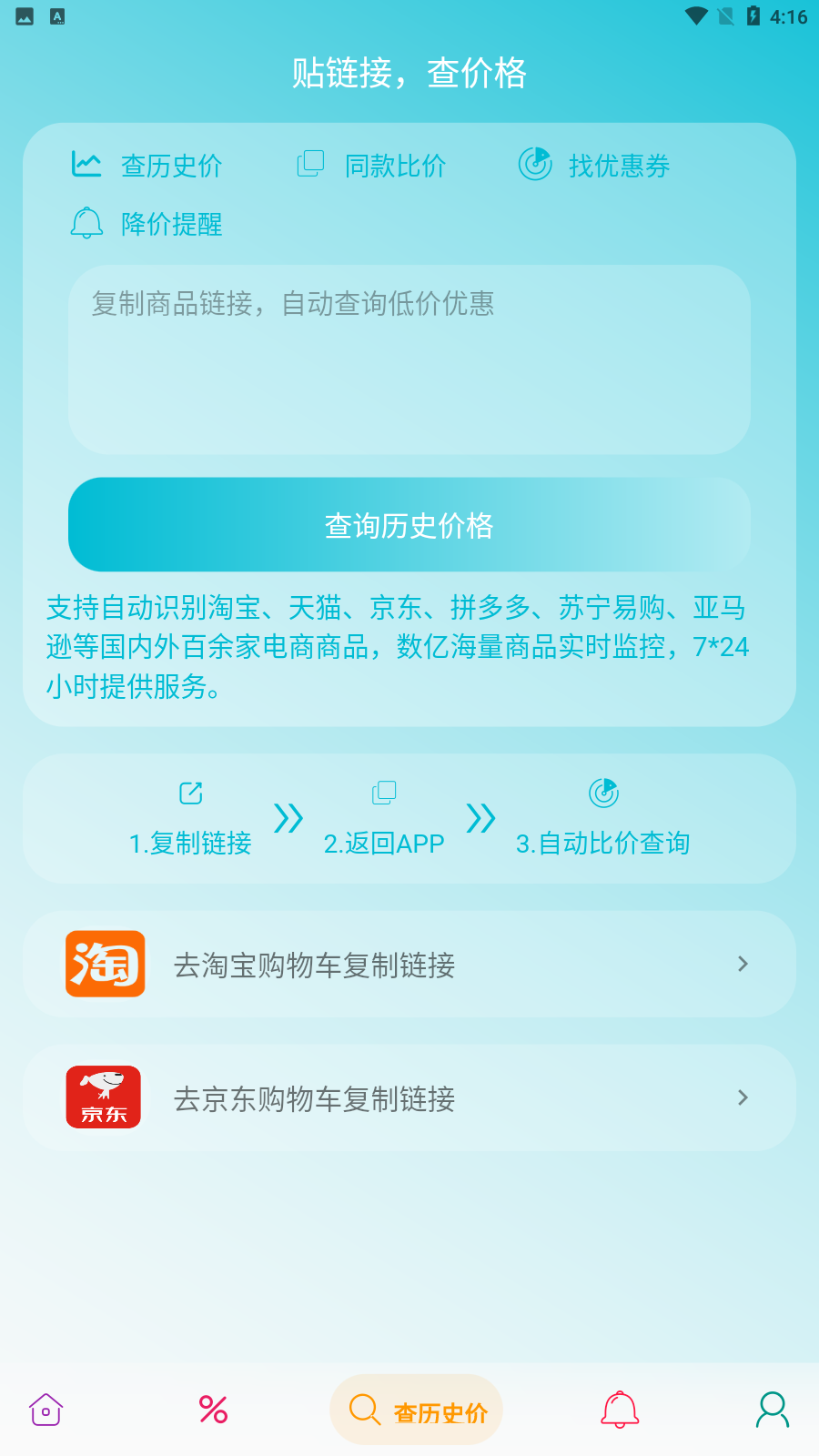The width and height of the screenshot is (819, 1456).
Task: Open 去淘宝购物车复制链接 row
Action: (x=409, y=965)
